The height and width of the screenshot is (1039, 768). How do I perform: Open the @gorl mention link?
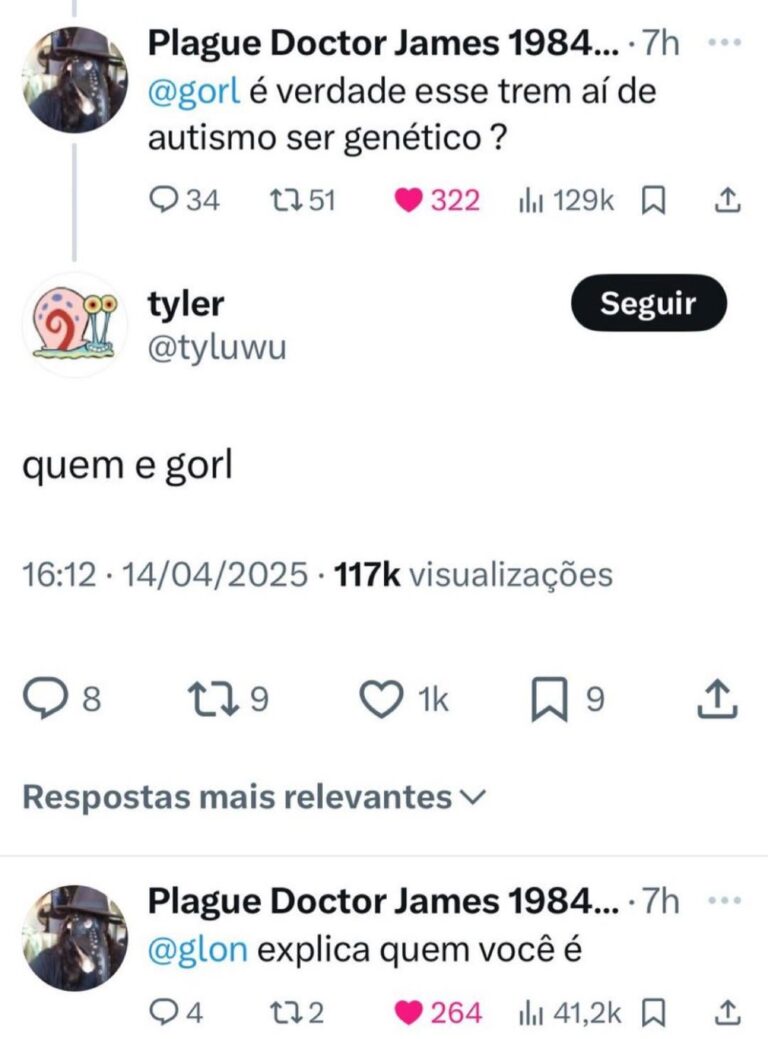[194, 92]
